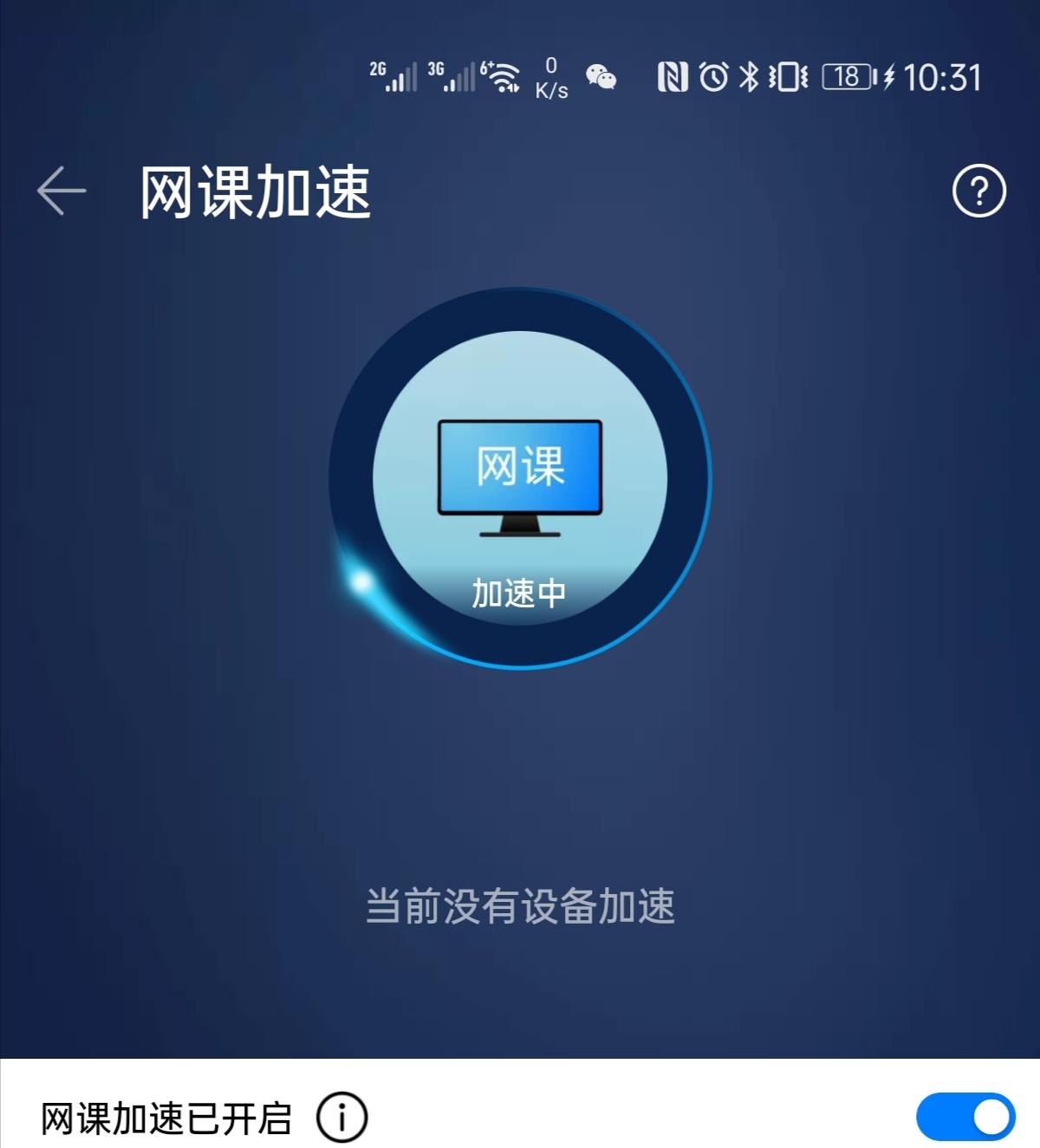The width and height of the screenshot is (1040, 1148).
Task: Tap the WeChat icon in the status bar
Action: pos(600,76)
